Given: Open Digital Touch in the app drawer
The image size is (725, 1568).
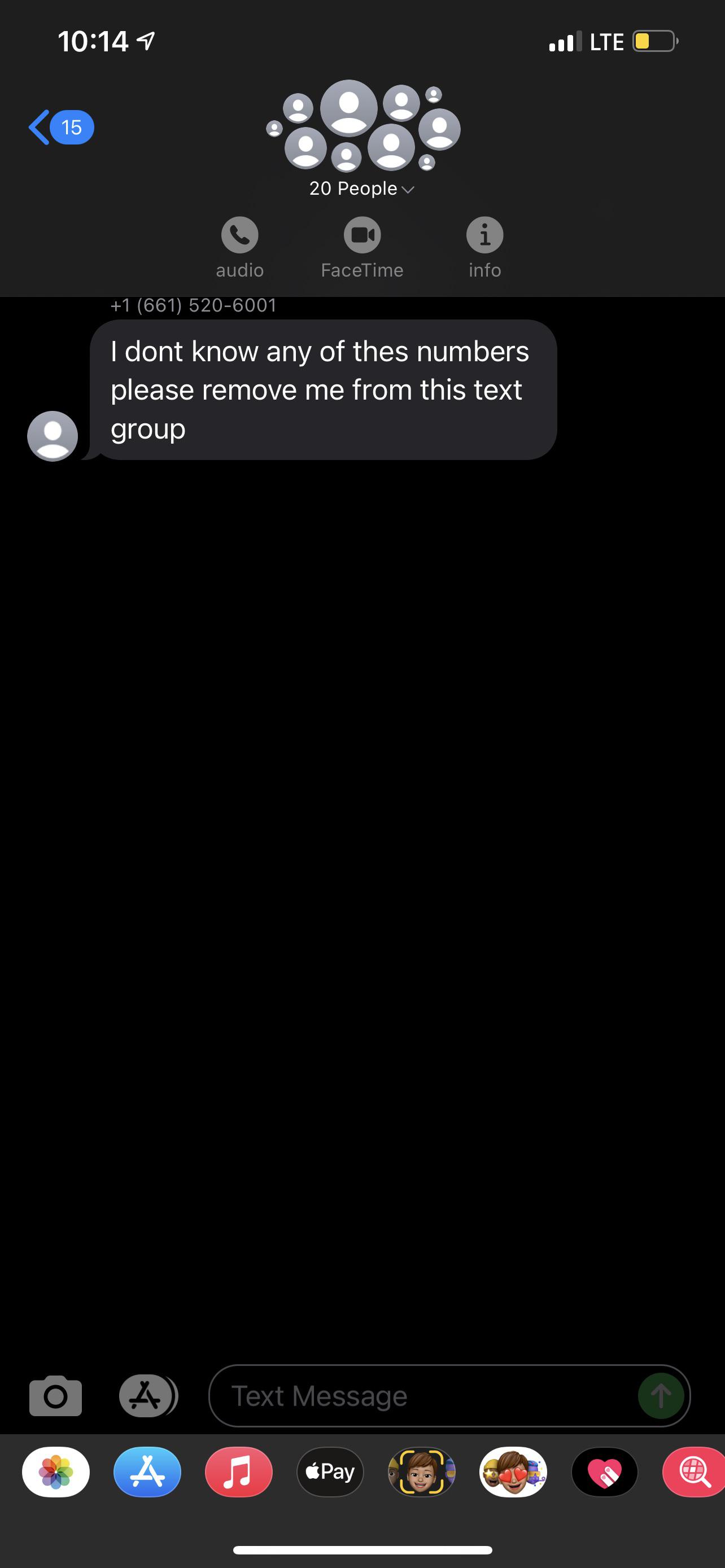Looking at the screenshot, I should pyautogui.click(x=605, y=1473).
